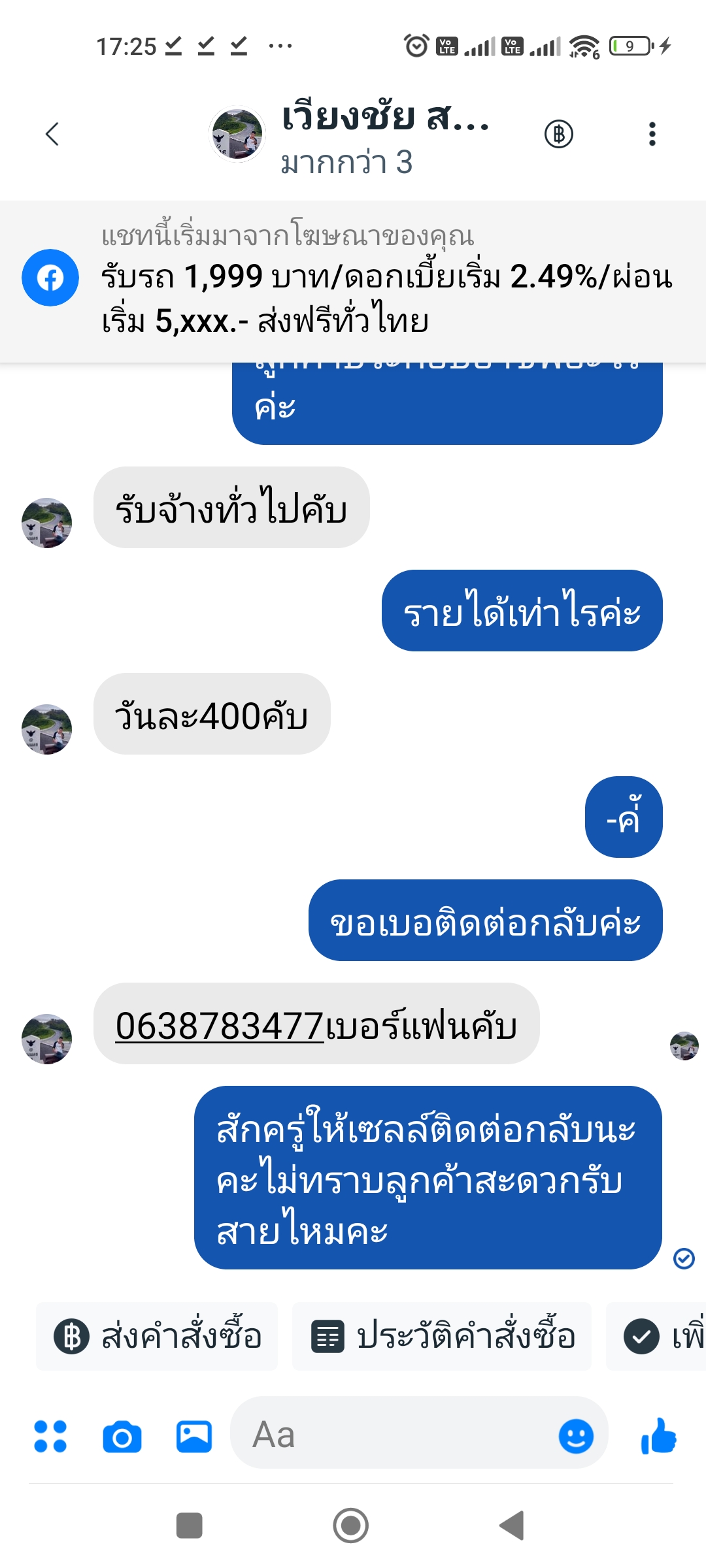Go back from the chat
The height and width of the screenshot is (1568, 706).
pos(52,134)
